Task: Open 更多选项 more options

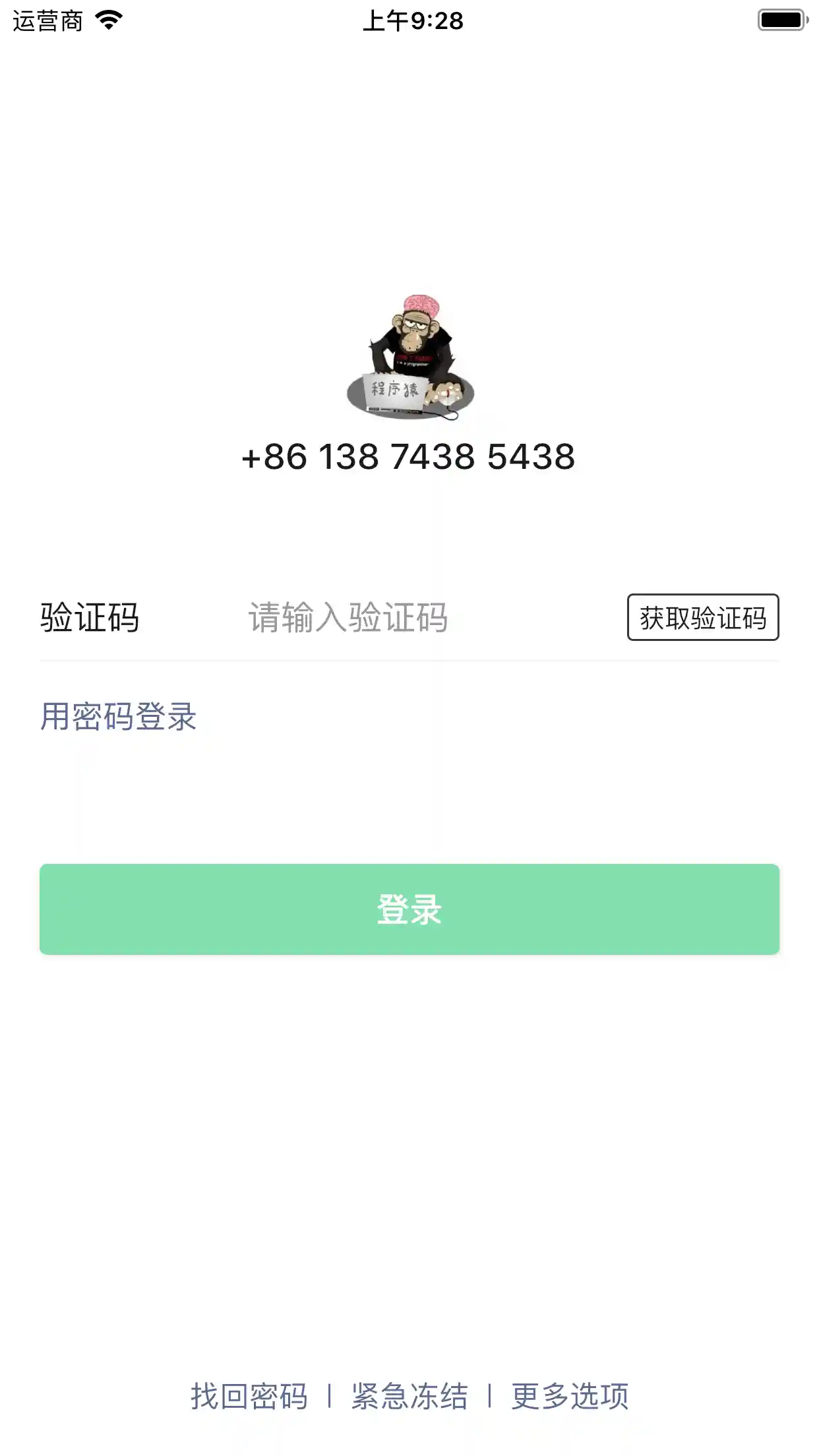Action: (x=570, y=1396)
